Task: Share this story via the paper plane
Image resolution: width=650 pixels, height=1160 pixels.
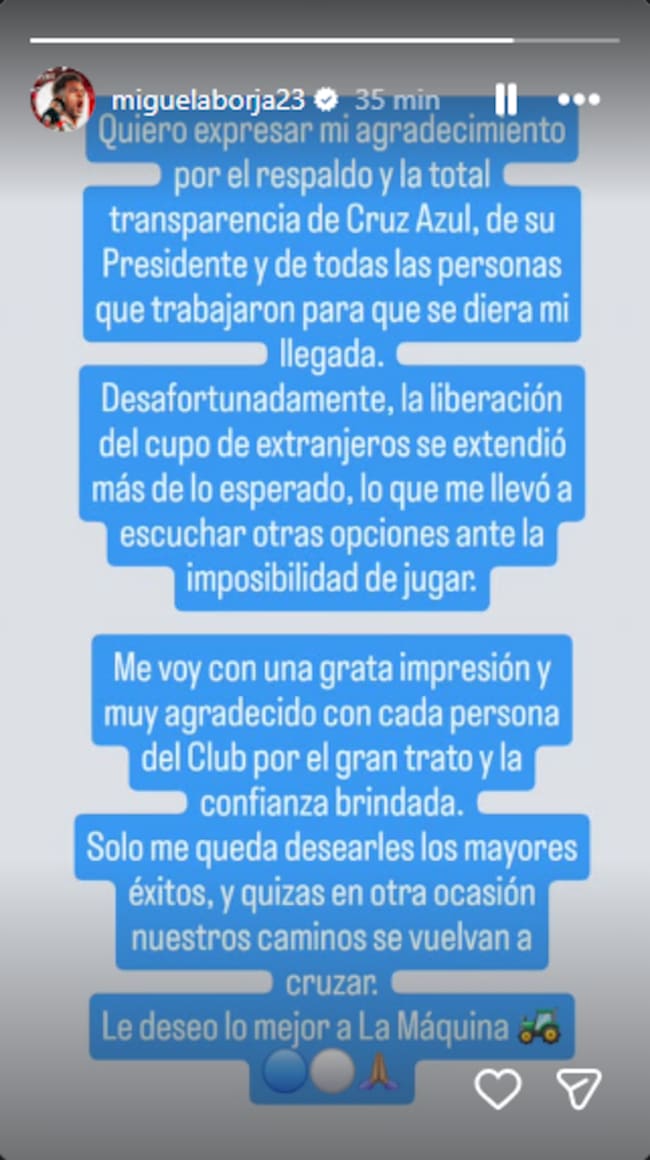Action: (578, 1087)
